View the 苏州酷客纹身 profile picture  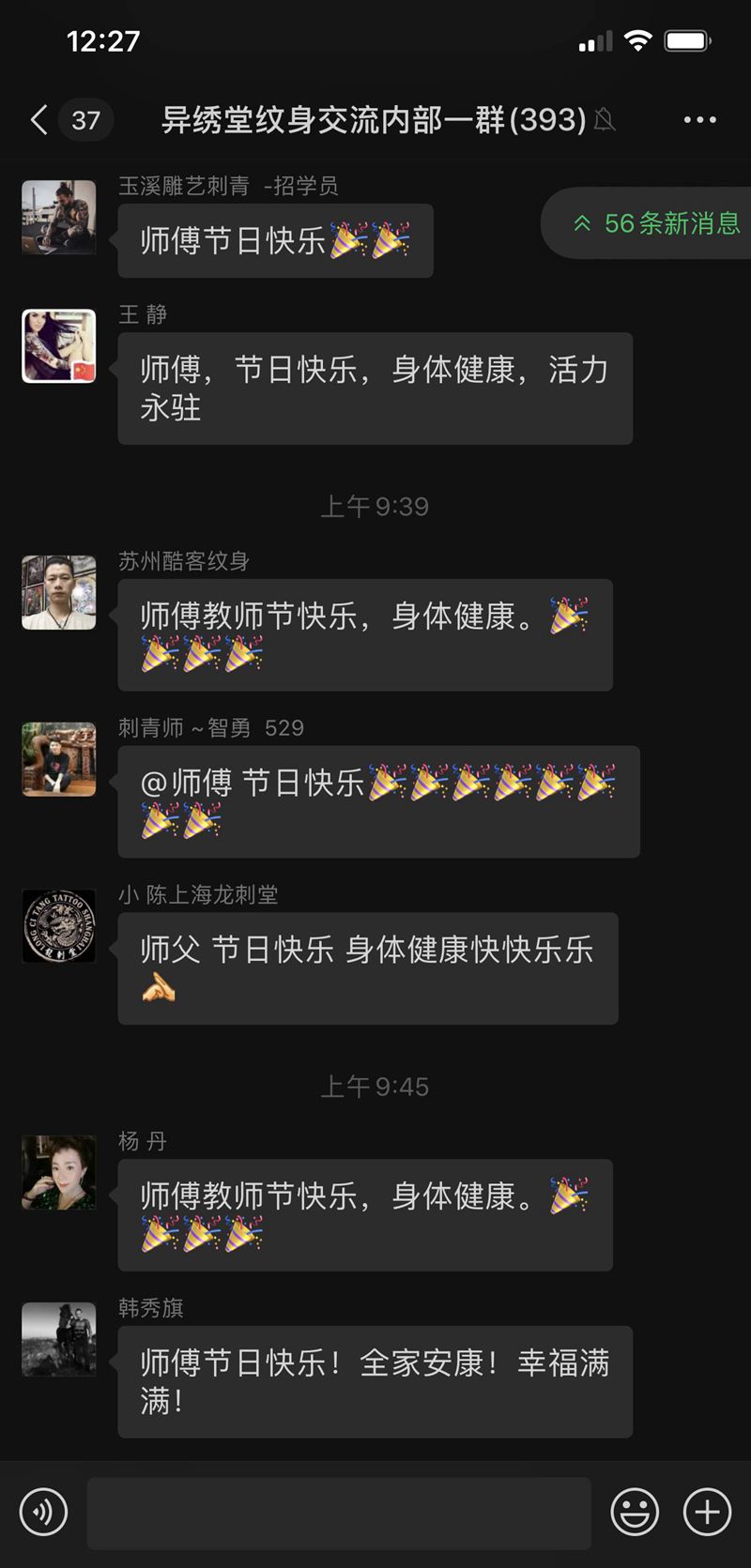[59, 593]
